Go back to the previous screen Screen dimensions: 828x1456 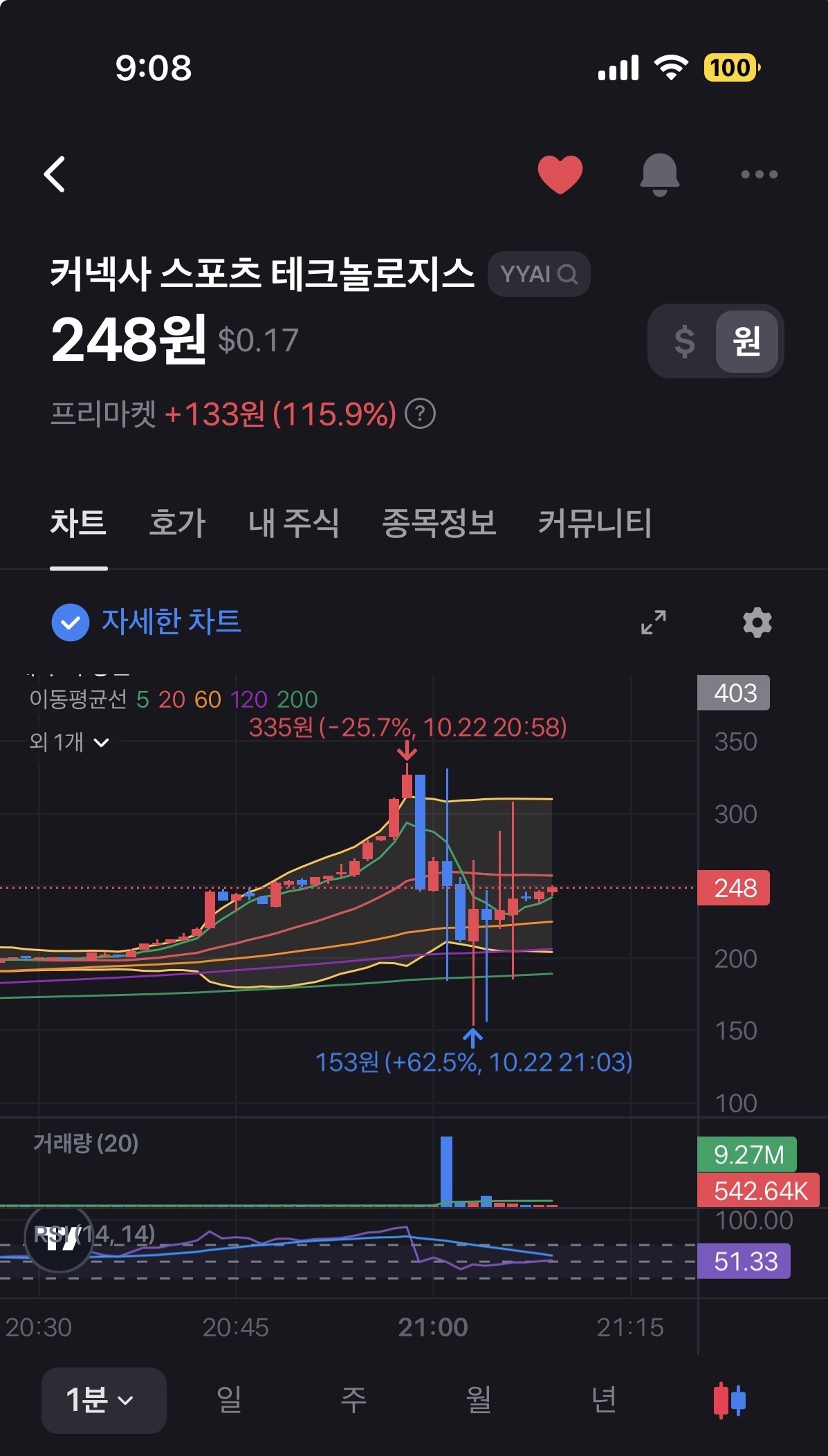(55, 174)
